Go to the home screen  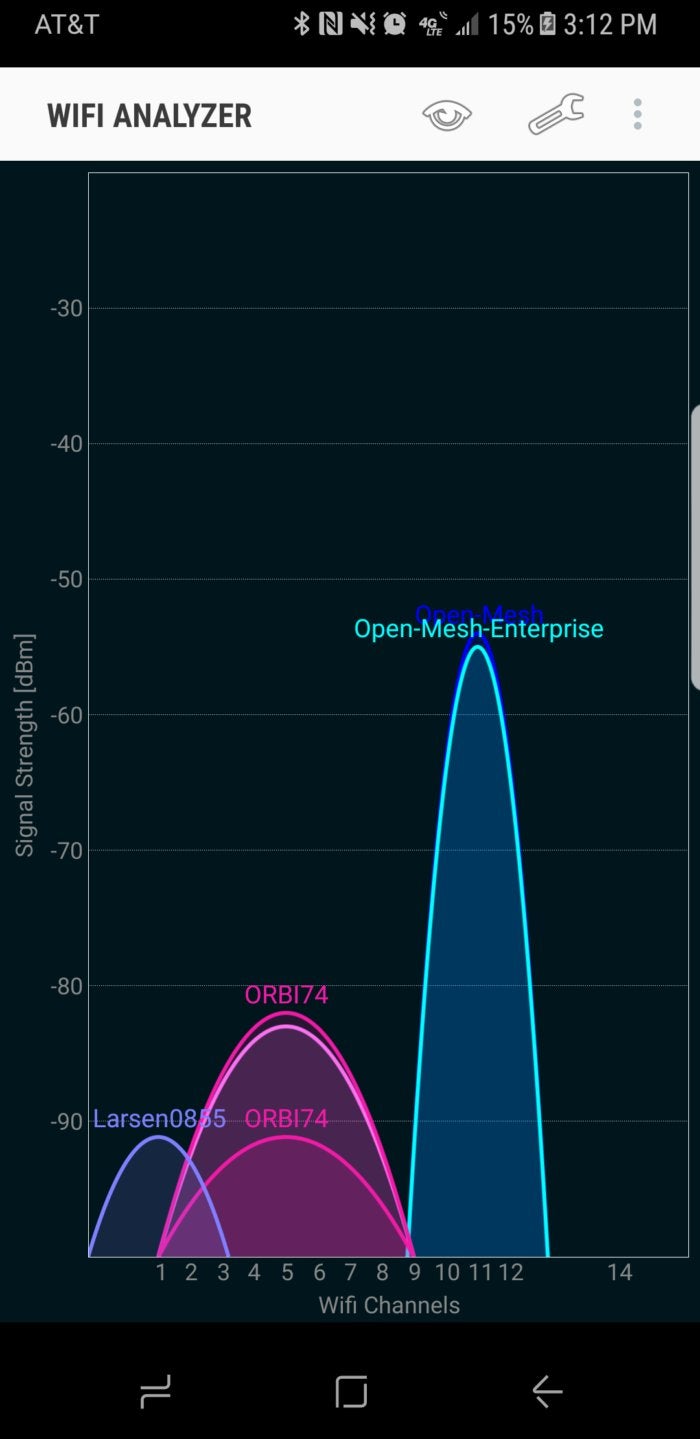pos(351,1391)
